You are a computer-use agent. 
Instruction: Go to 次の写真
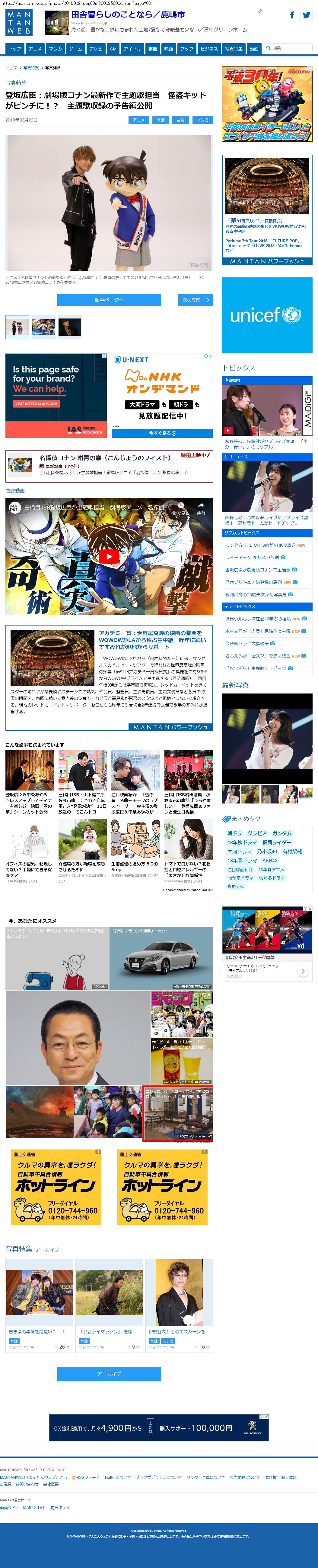[195, 300]
